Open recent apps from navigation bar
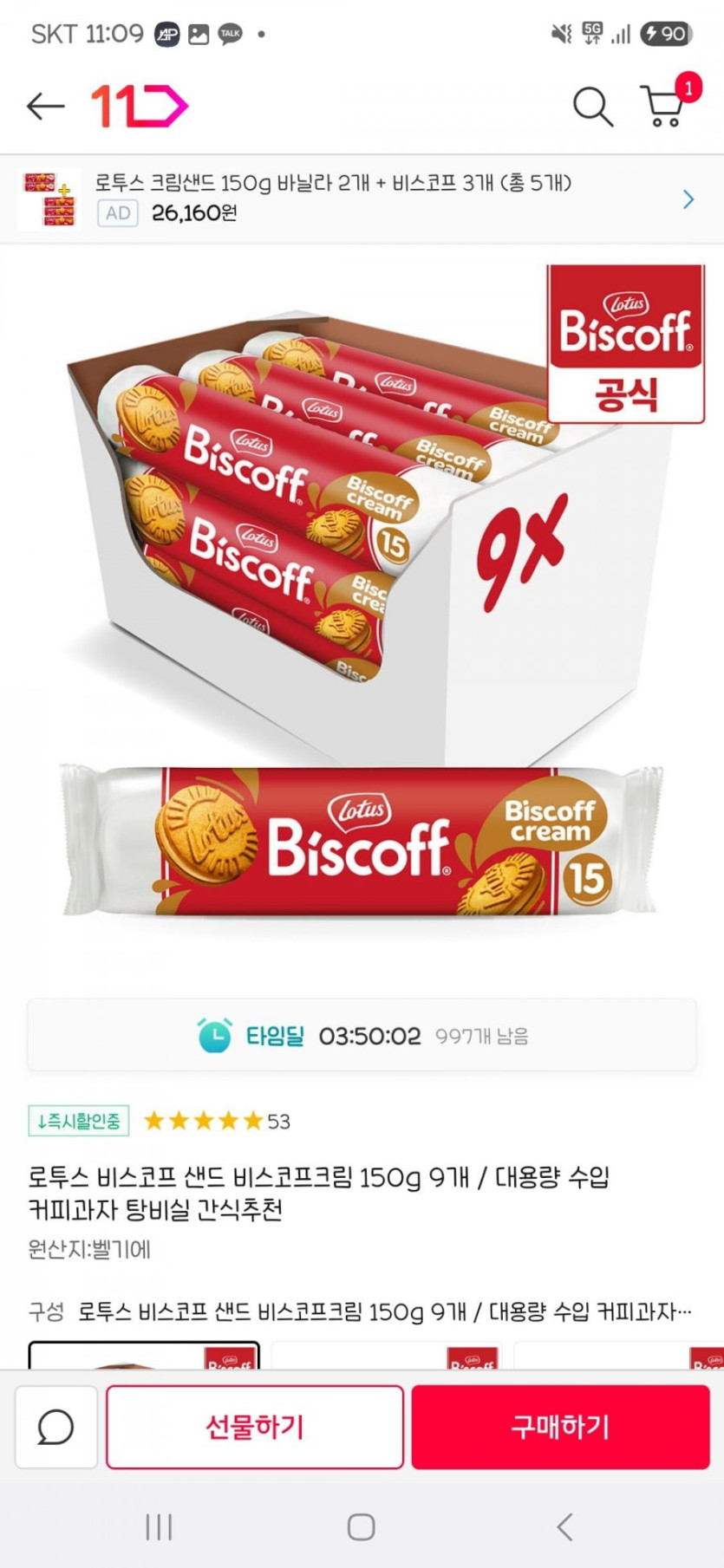This screenshot has width=724, height=1568. (159, 1526)
